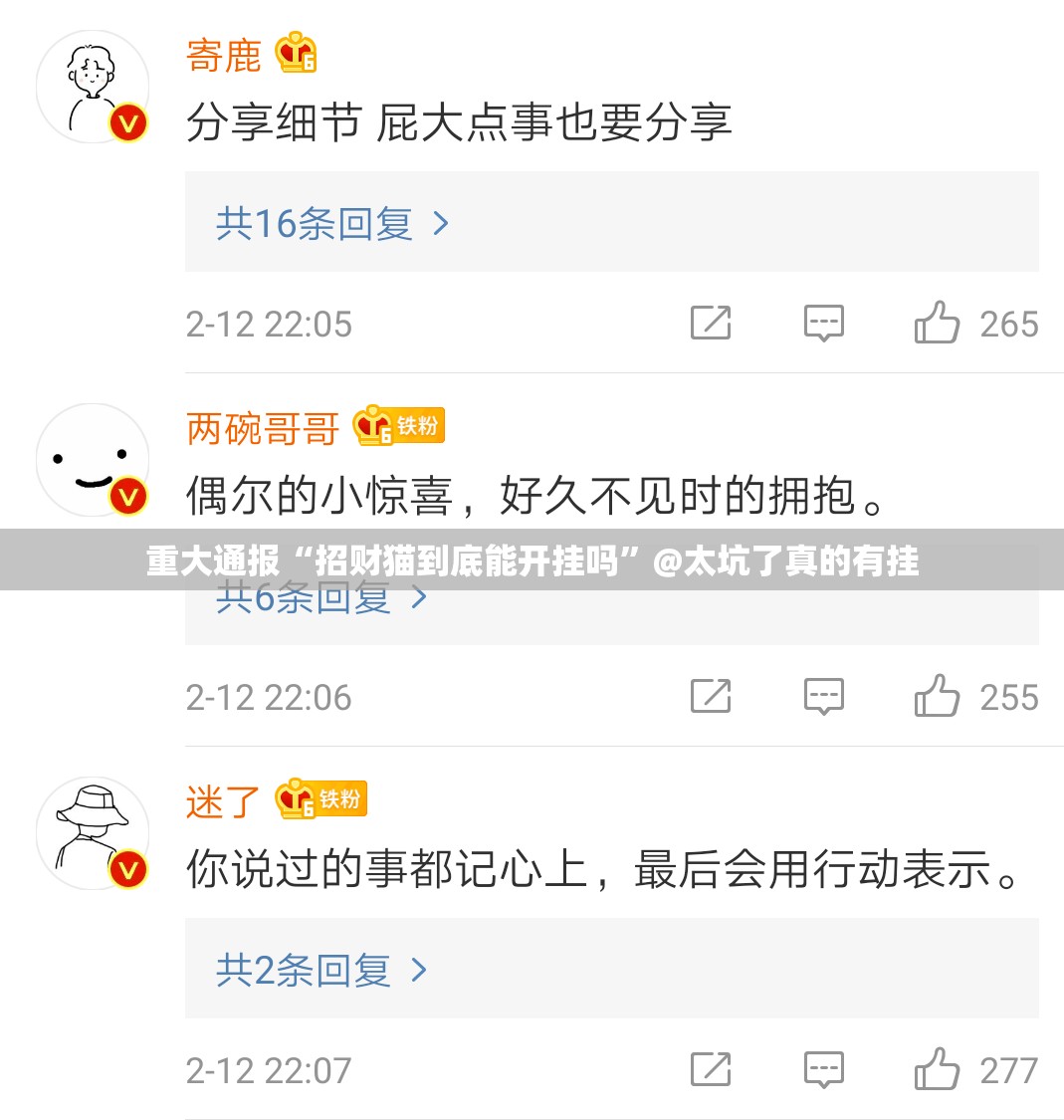Reply to 寄鹿's comment
This screenshot has height=1120, width=1064.
823,324
